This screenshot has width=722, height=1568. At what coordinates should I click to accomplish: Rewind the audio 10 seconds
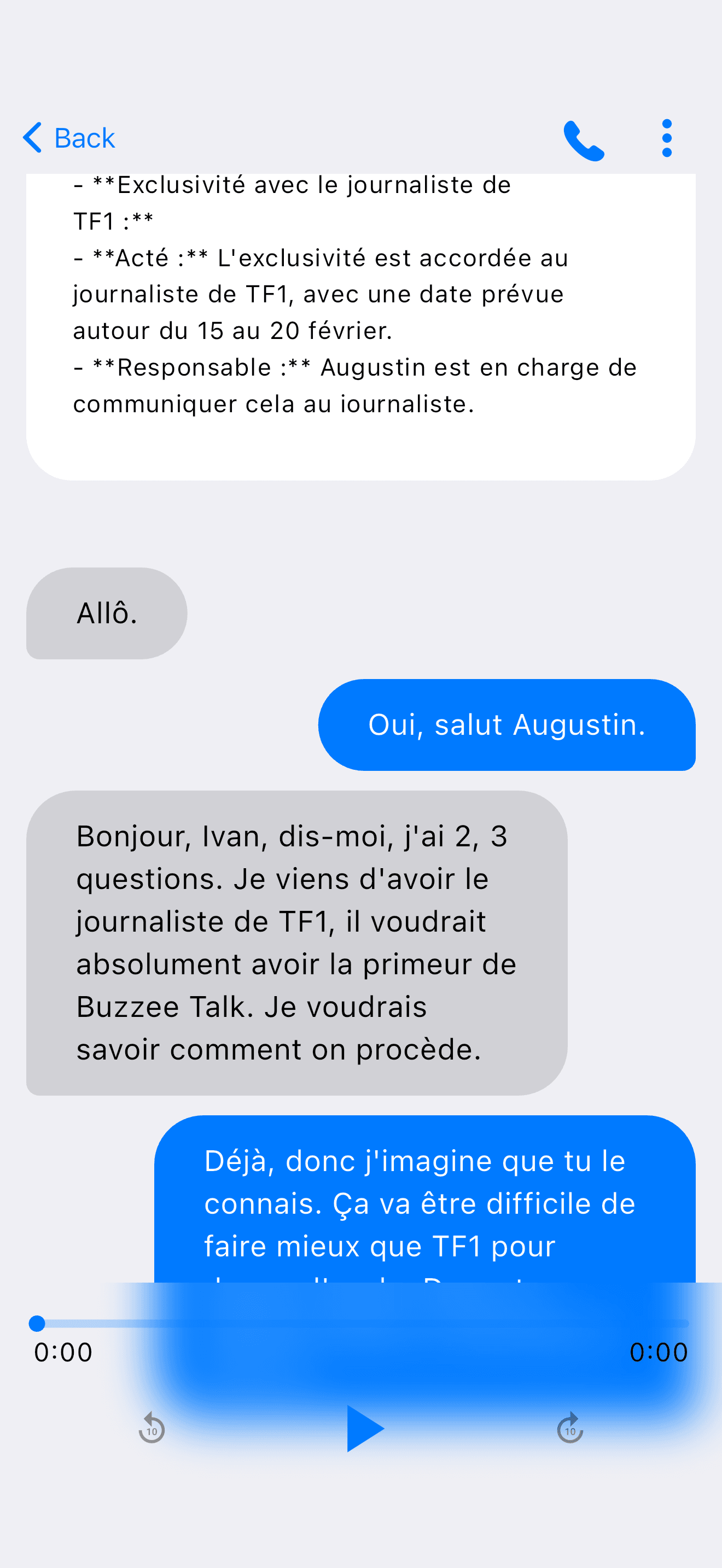coord(152,1428)
